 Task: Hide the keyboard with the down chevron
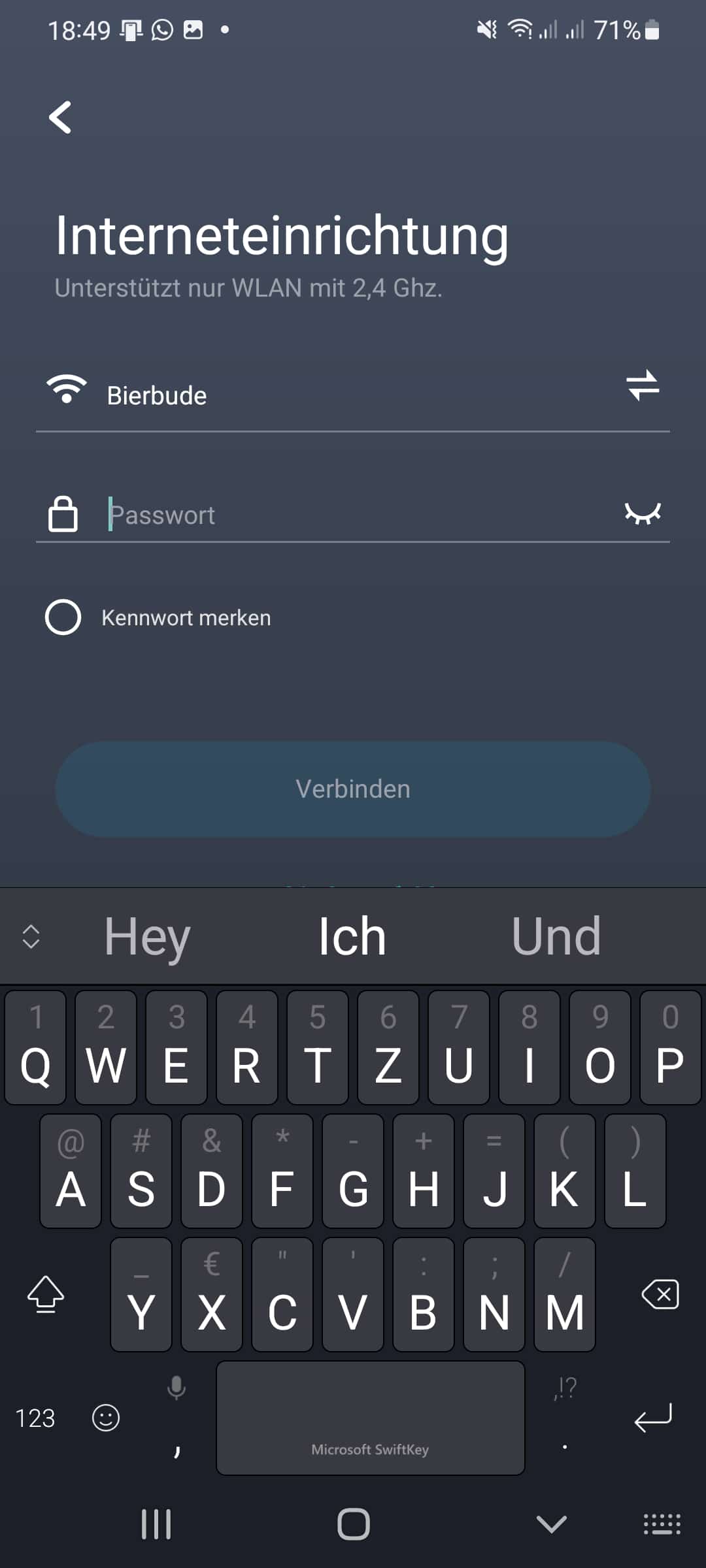(x=551, y=1524)
